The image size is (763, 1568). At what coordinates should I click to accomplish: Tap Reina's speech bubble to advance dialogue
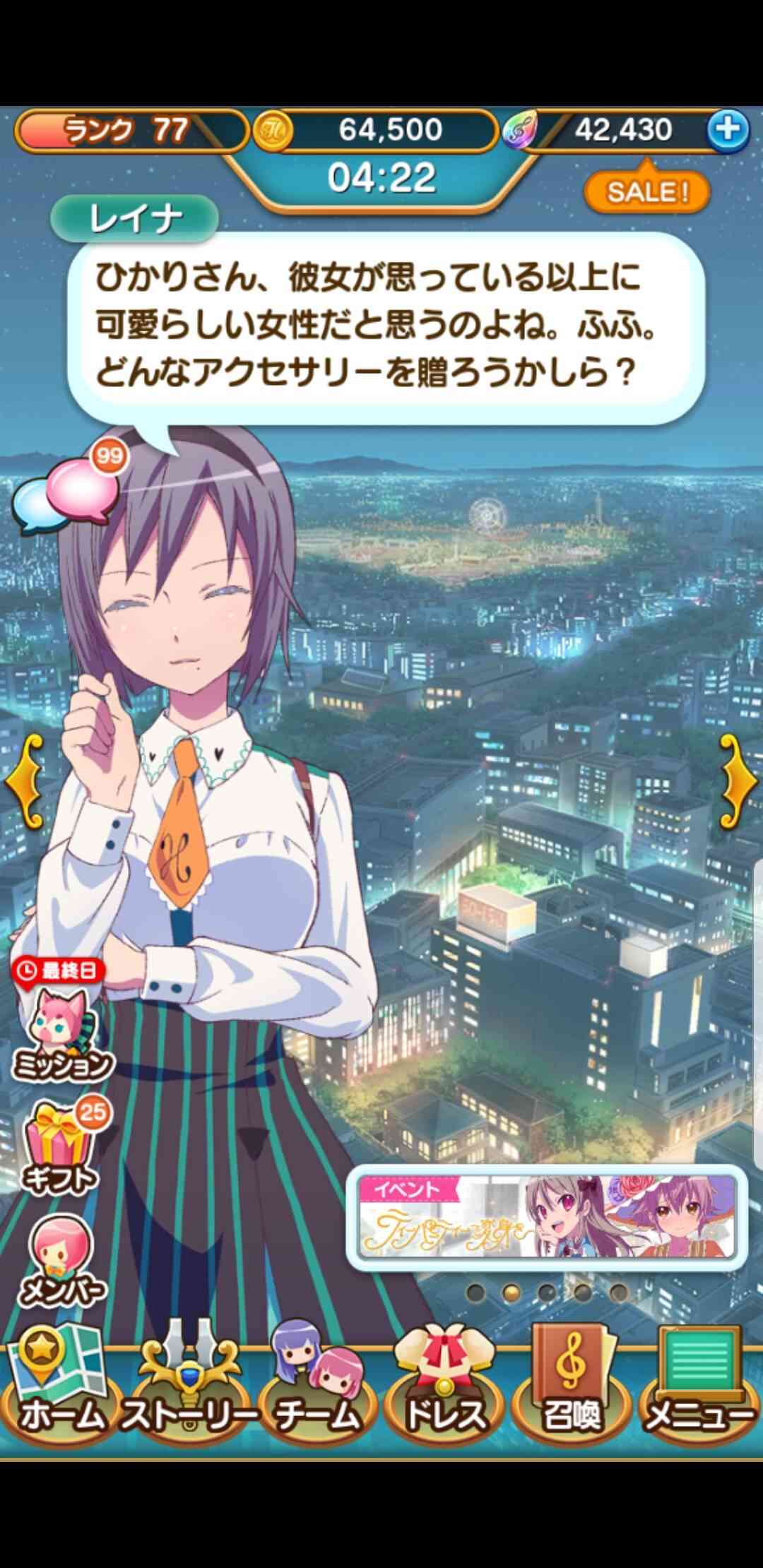tap(386, 328)
